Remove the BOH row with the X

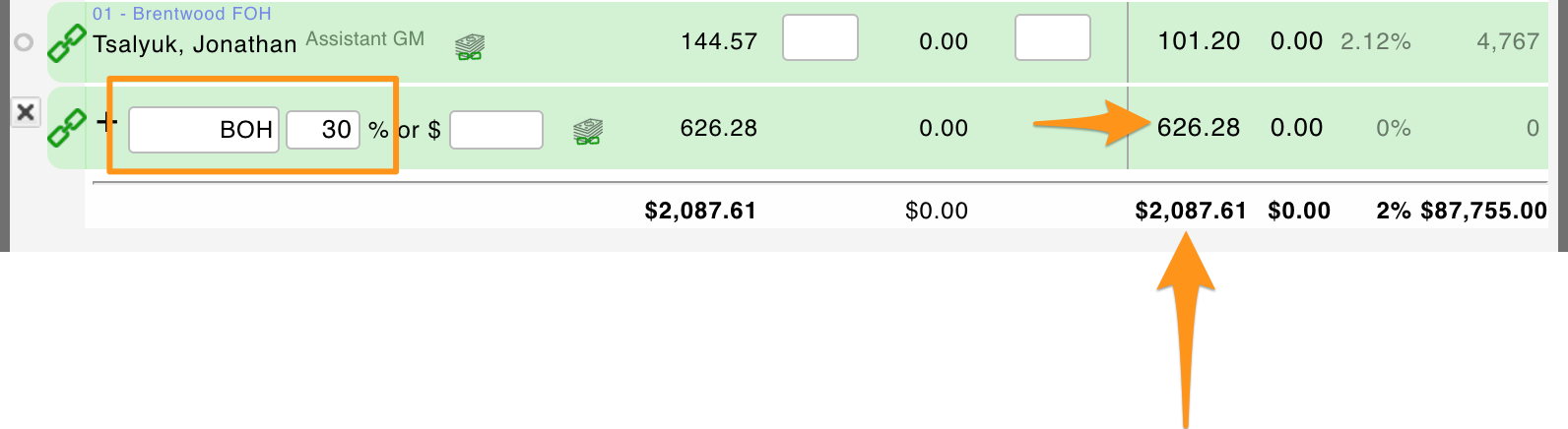26,112
